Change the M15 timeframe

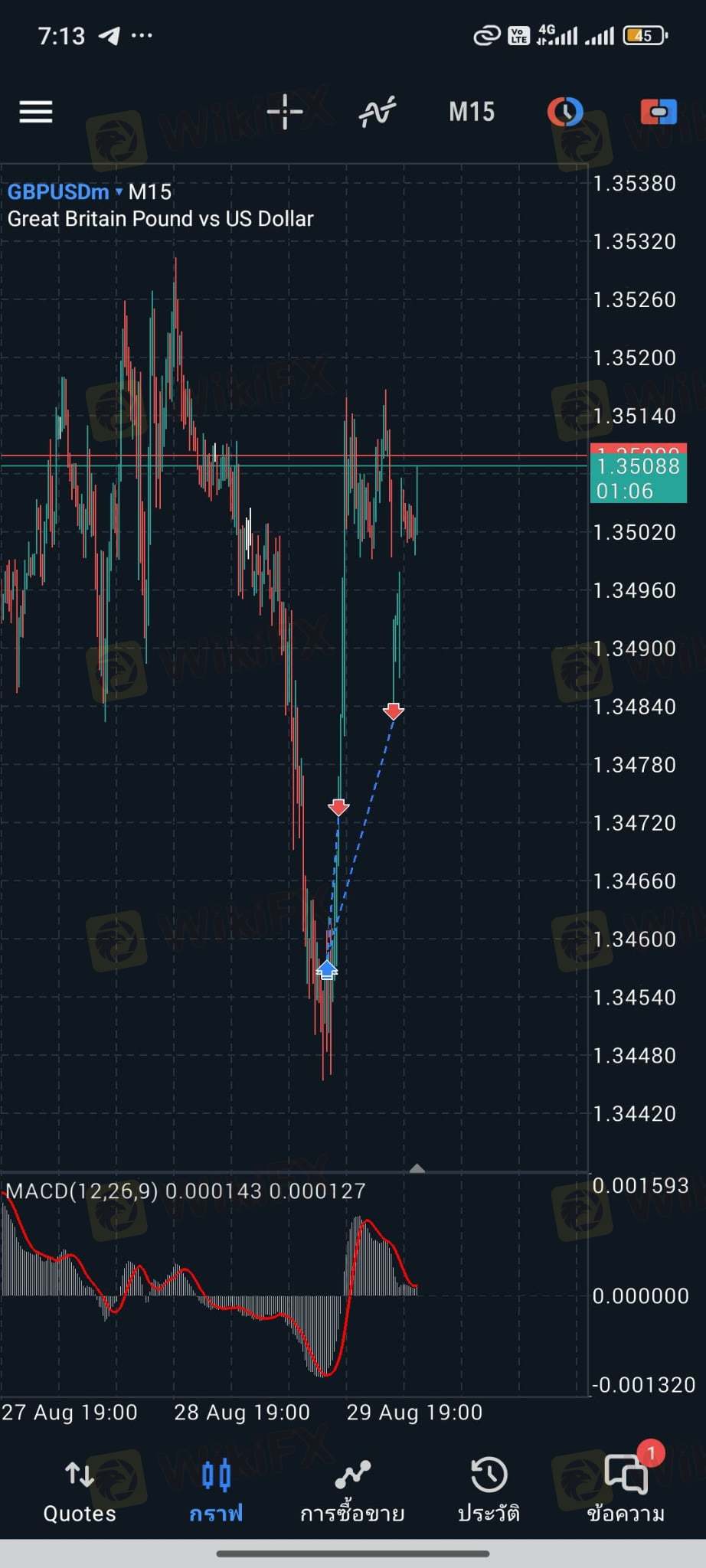coord(472,113)
